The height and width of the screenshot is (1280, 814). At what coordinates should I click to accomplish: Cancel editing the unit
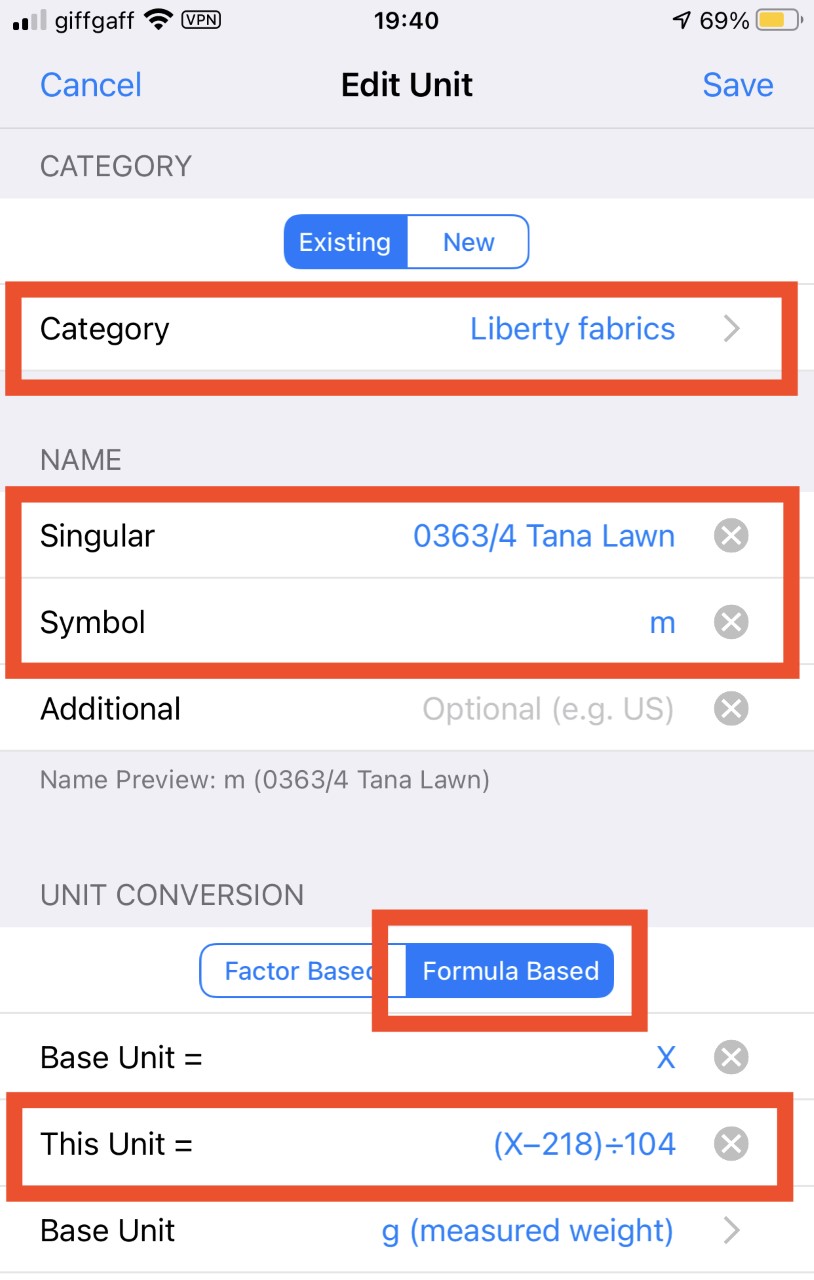pyautogui.click(x=91, y=85)
